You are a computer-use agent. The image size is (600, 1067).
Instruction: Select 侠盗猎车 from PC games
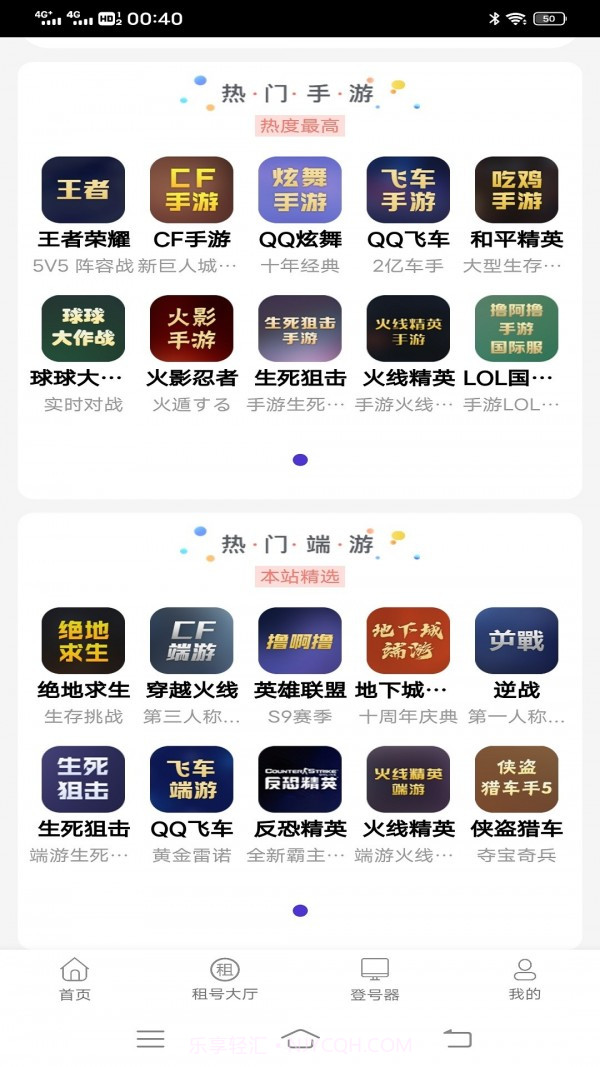tap(516, 779)
